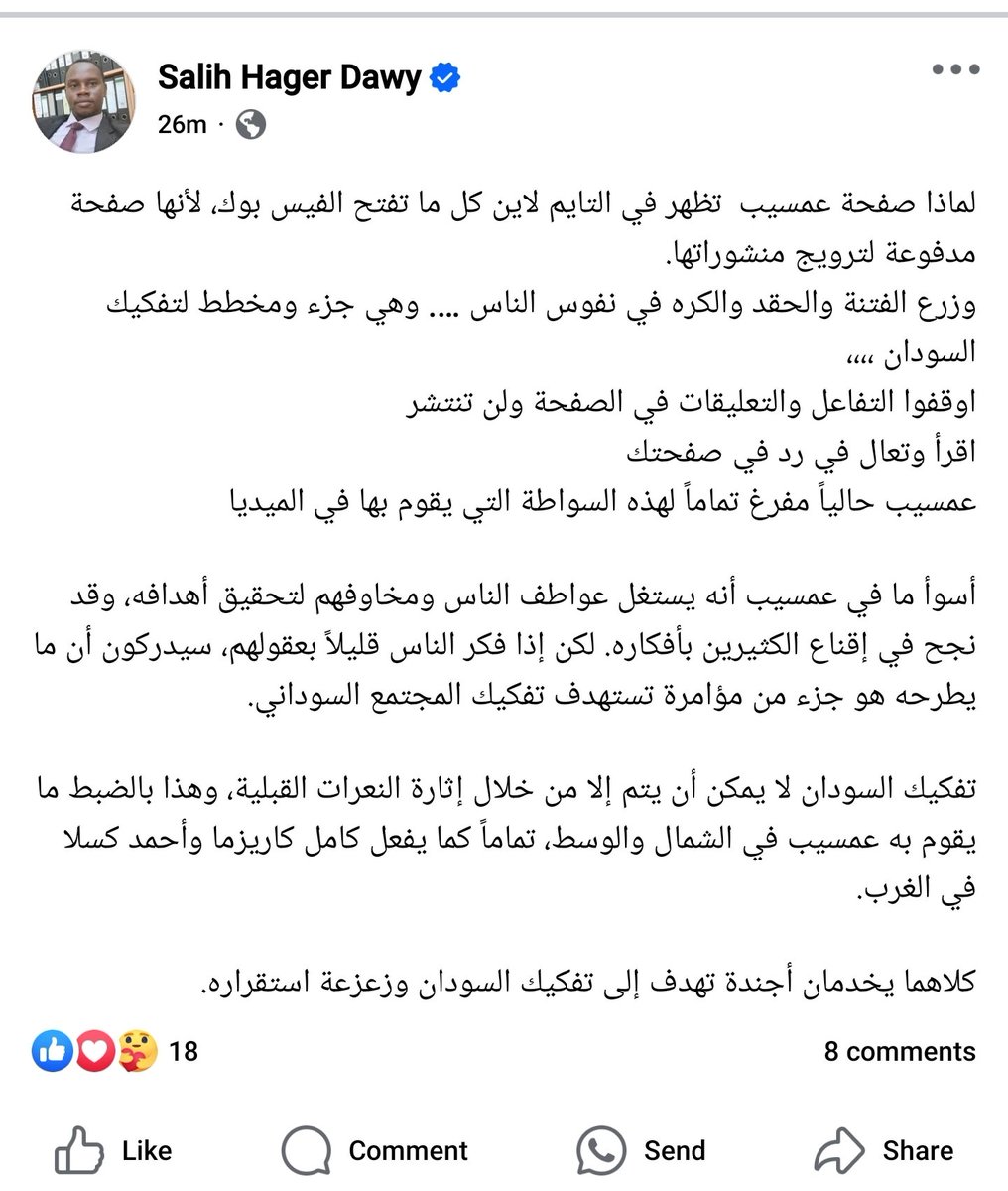
Task: Open Salih Hager Dawy's profile name link
Action: pos(289,78)
